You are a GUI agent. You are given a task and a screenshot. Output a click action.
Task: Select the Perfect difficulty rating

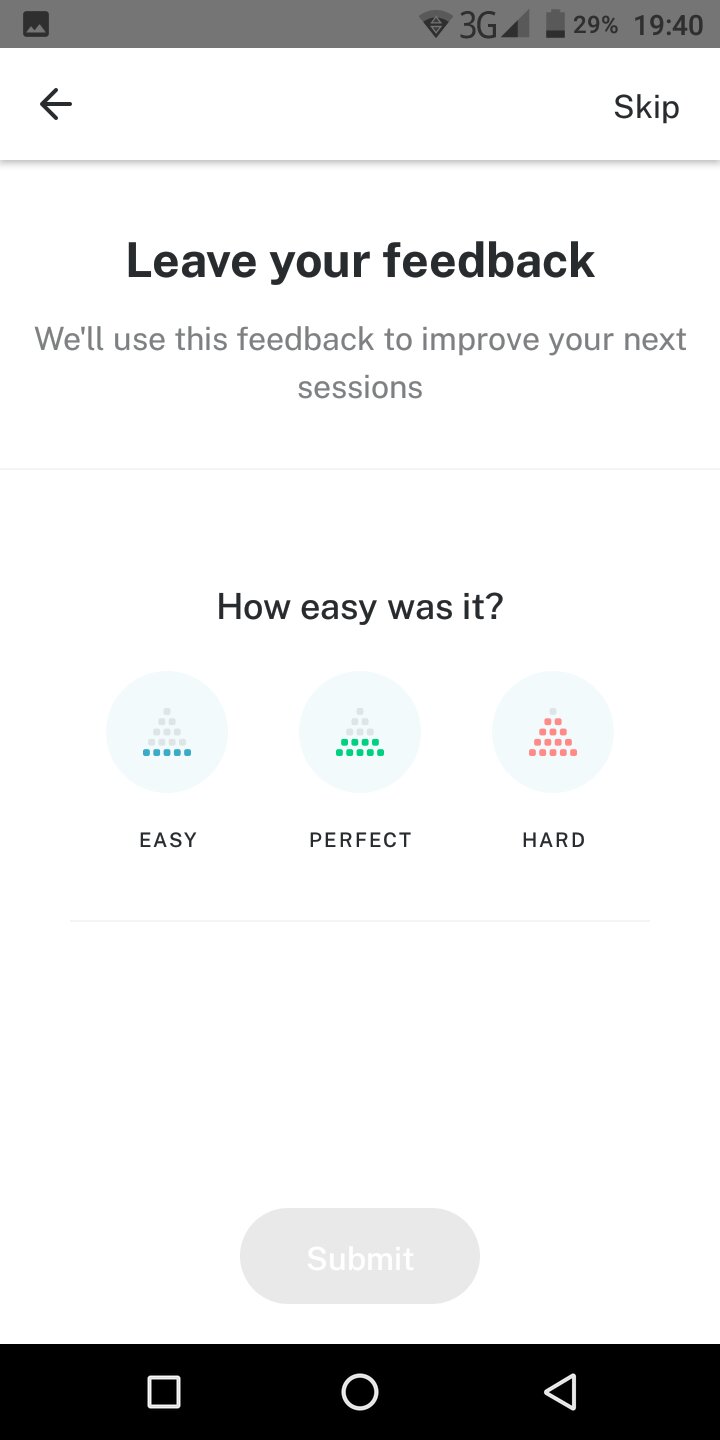[360, 732]
